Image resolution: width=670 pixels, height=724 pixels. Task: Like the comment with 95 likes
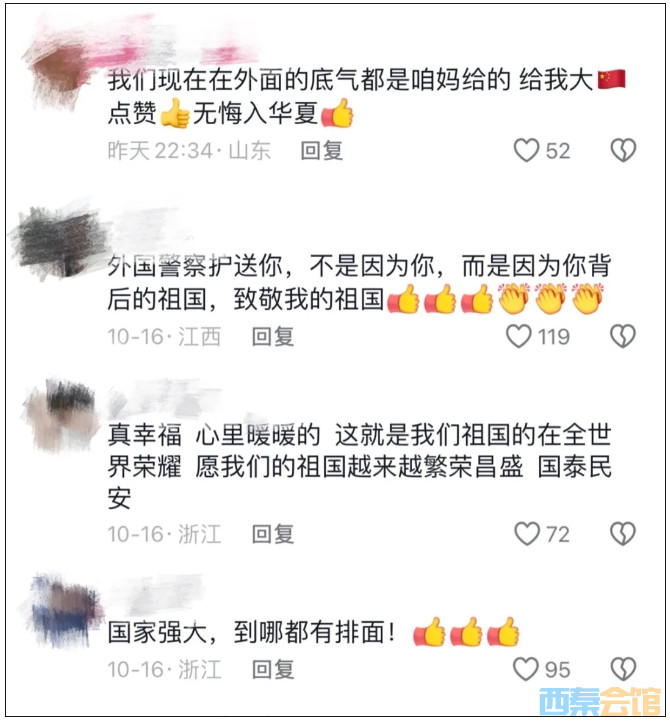[527, 668]
